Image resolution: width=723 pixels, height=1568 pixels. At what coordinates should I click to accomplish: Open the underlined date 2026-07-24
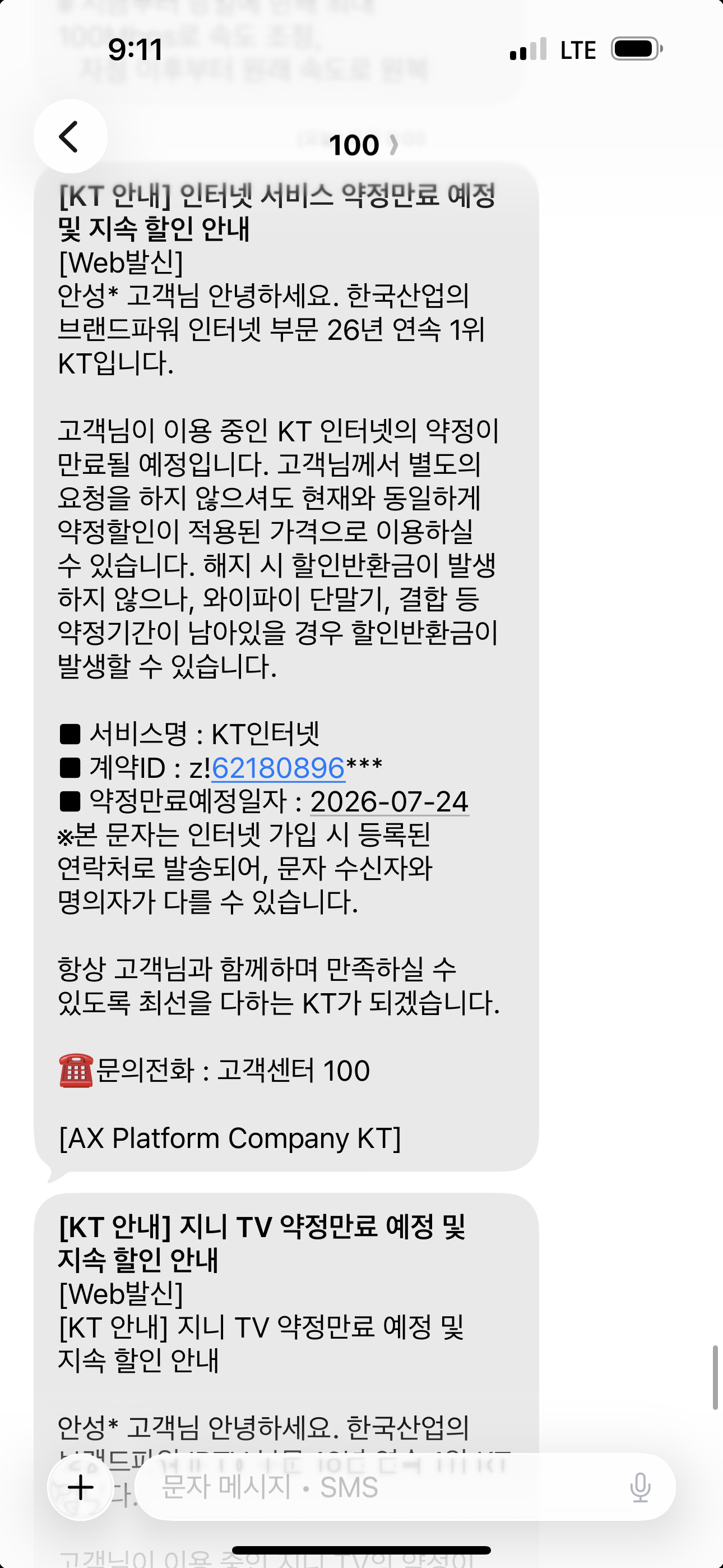[x=390, y=801]
